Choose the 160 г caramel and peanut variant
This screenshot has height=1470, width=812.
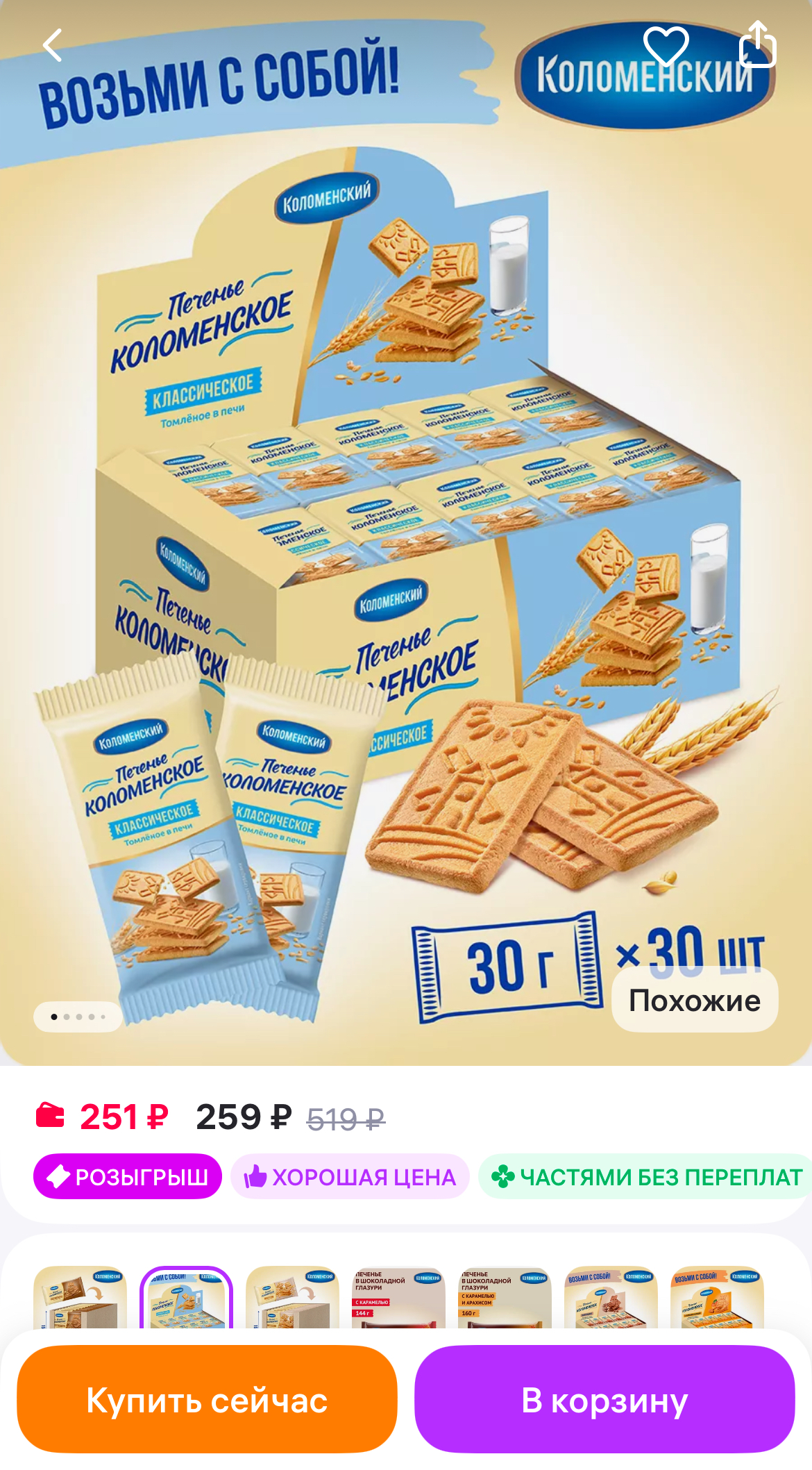(x=505, y=1297)
